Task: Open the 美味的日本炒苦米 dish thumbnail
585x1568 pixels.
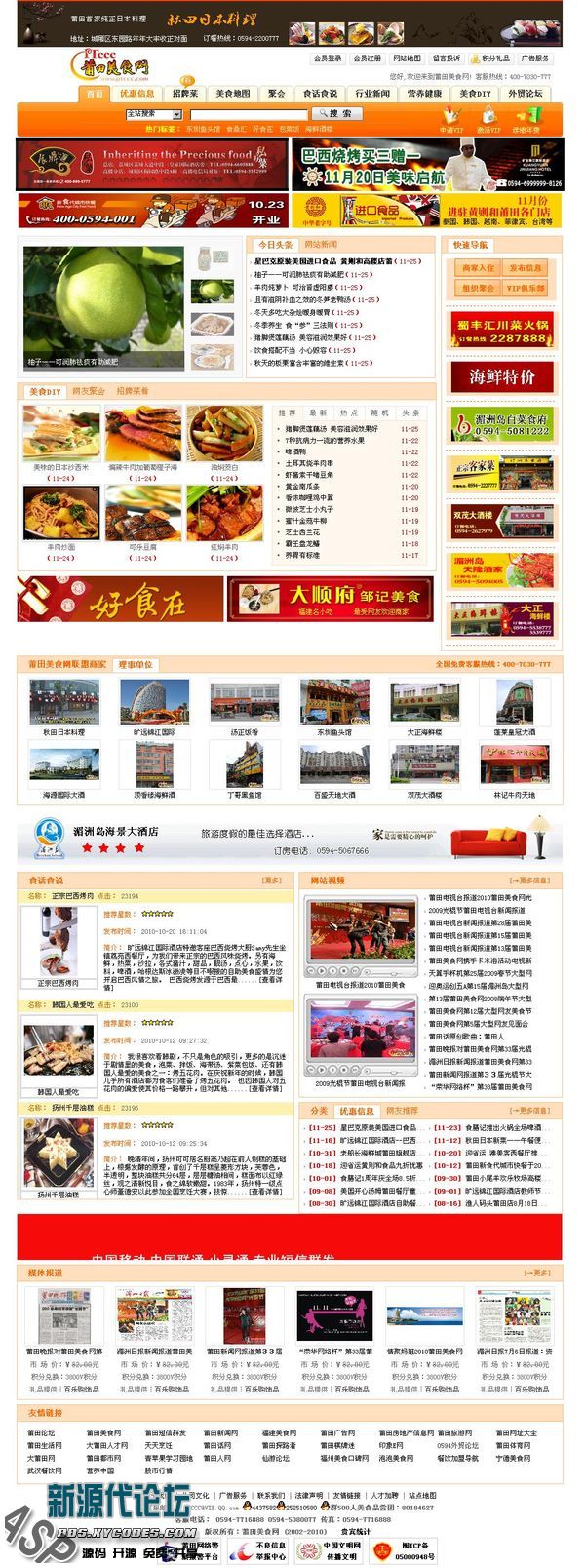Action: (x=60, y=434)
